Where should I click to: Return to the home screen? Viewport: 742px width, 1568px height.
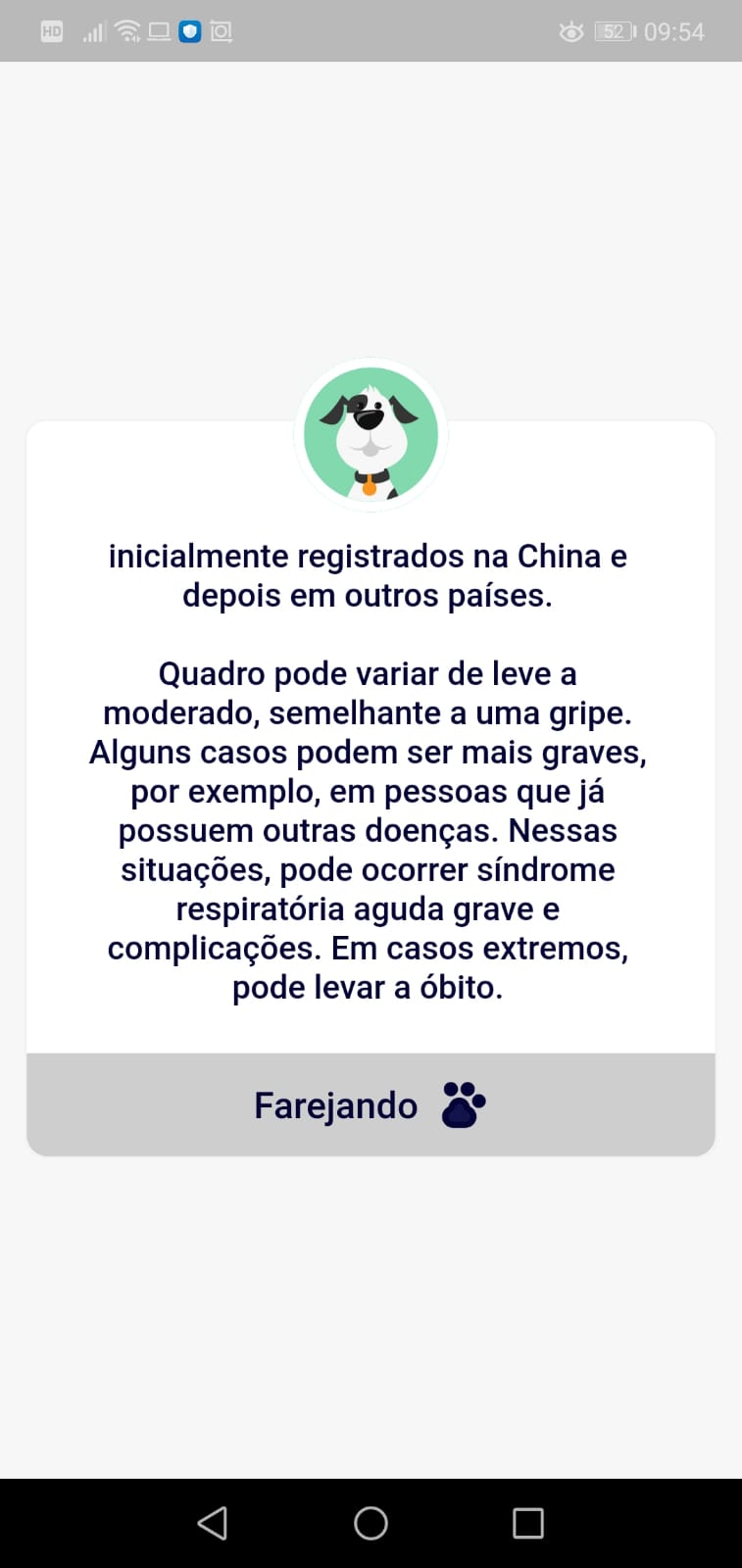pyautogui.click(x=371, y=1523)
